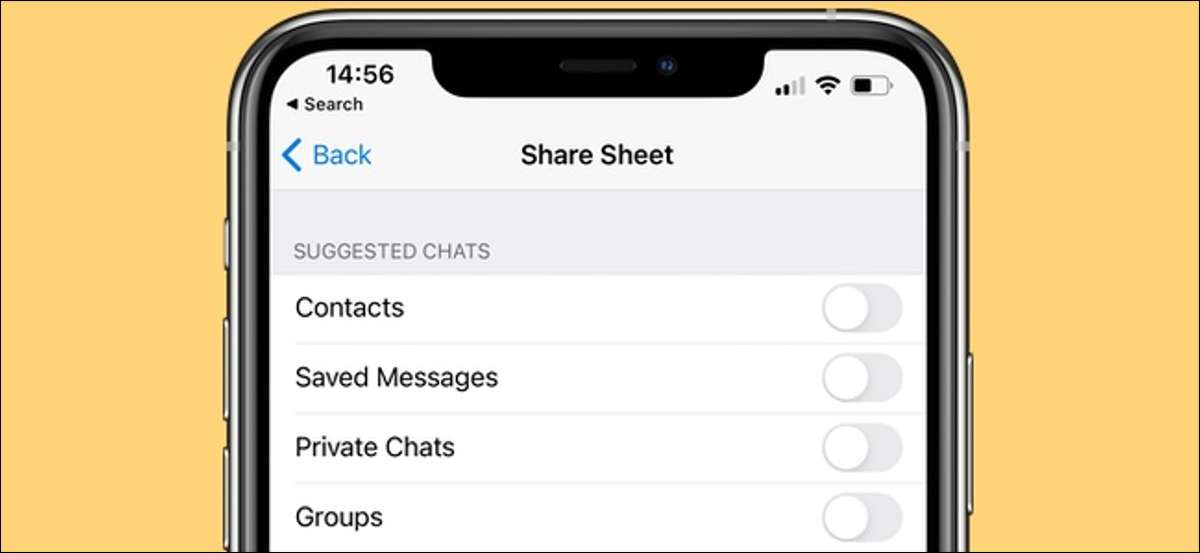Turn on Private Chats suggestions

861,447
